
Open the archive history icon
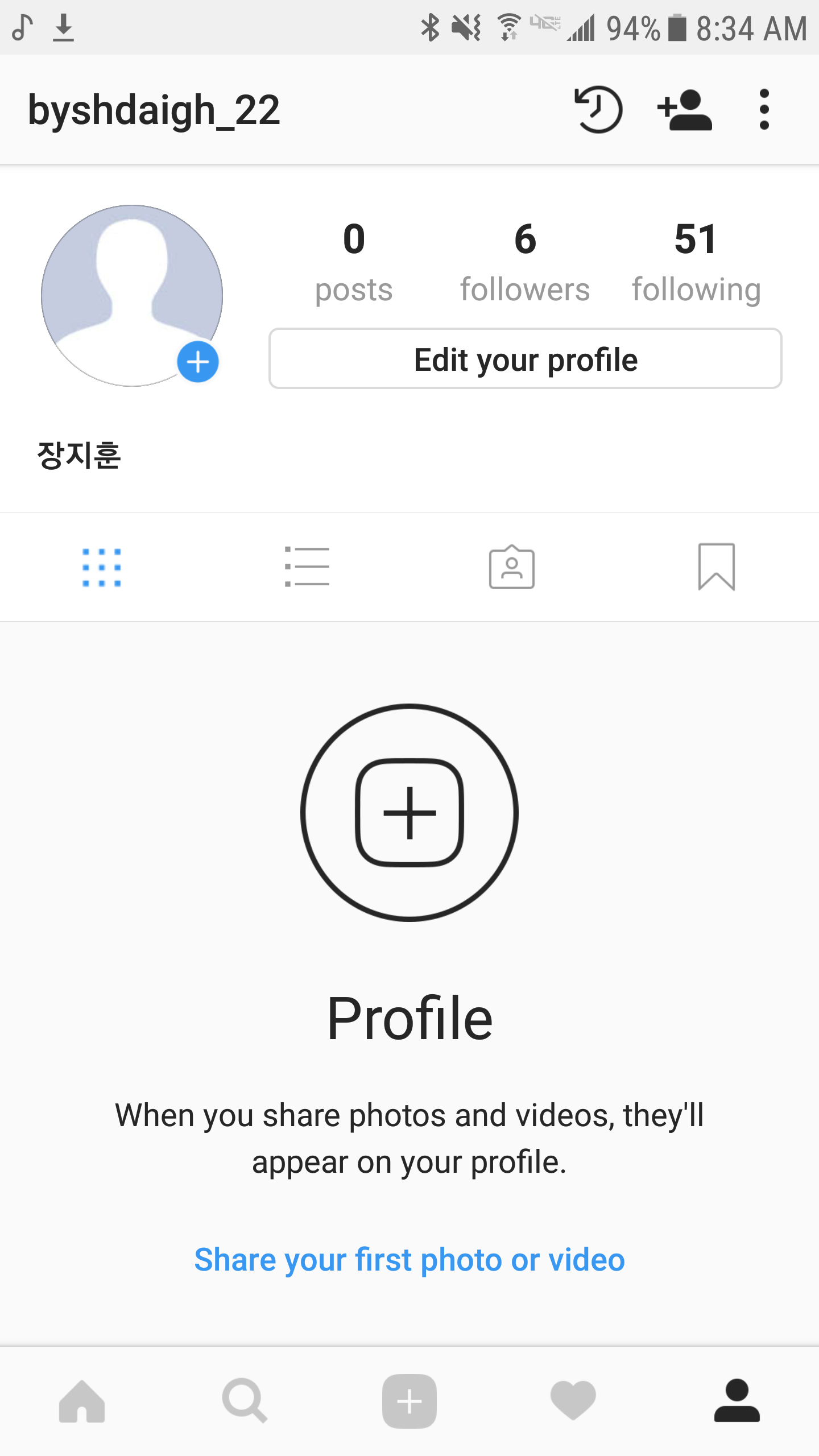click(598, 109)
